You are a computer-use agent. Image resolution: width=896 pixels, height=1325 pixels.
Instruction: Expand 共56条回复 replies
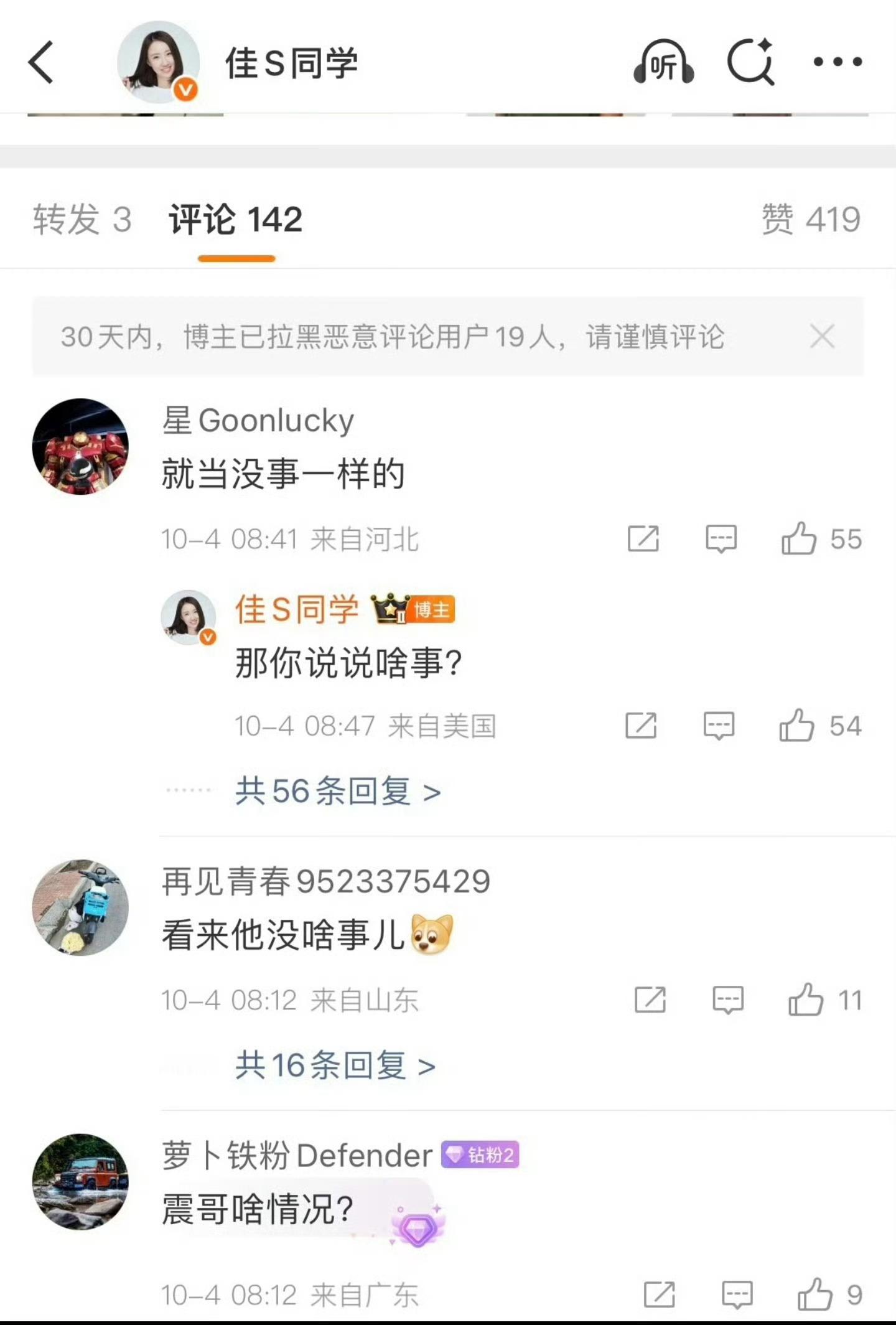click(338, 792)
